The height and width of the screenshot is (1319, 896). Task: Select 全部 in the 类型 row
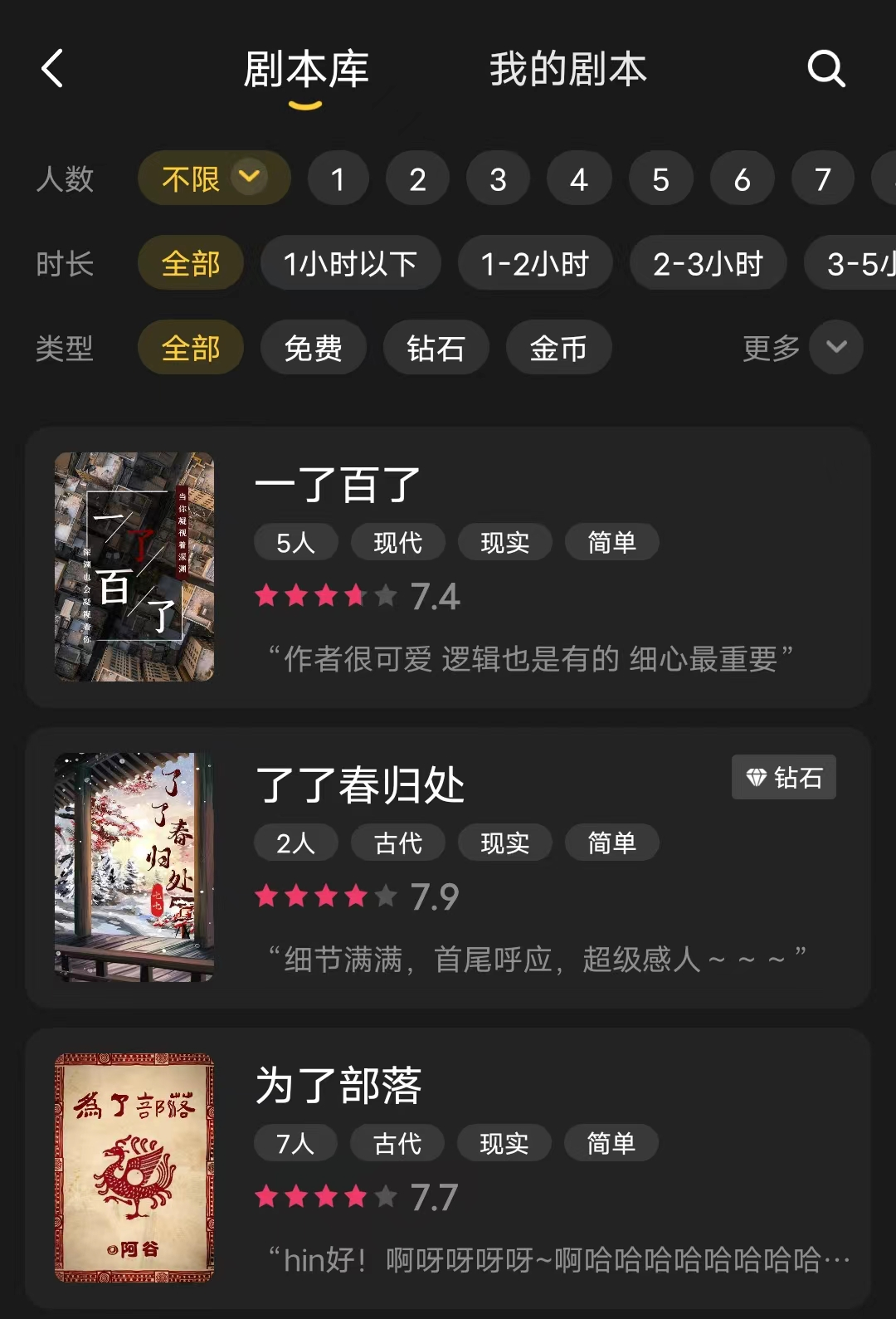(191, 347)
